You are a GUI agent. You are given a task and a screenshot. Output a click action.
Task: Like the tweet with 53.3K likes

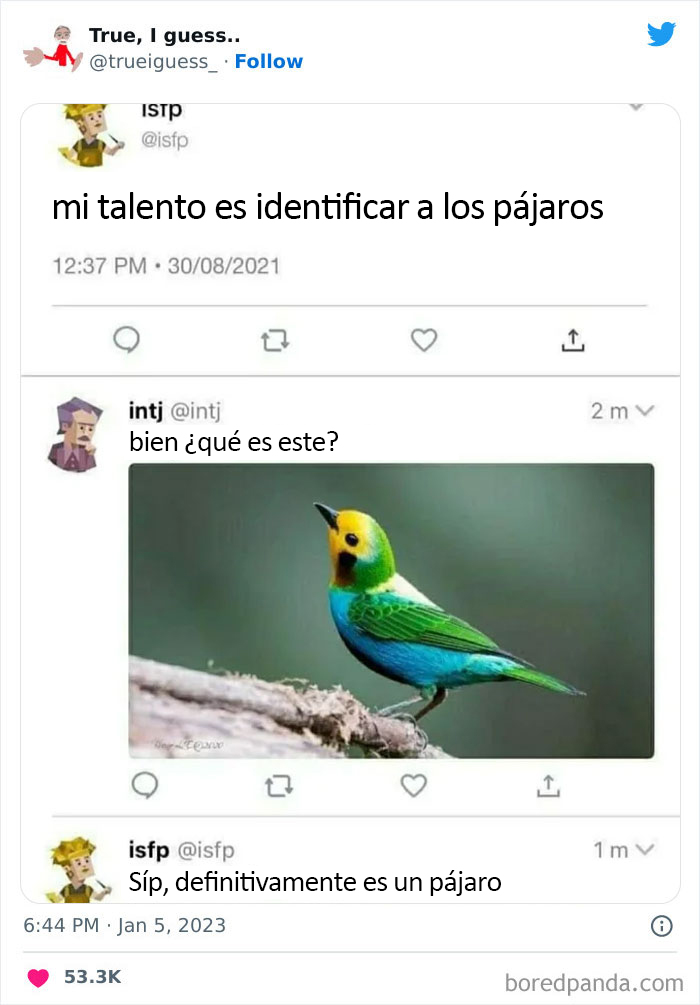click(x=38, y=976)
